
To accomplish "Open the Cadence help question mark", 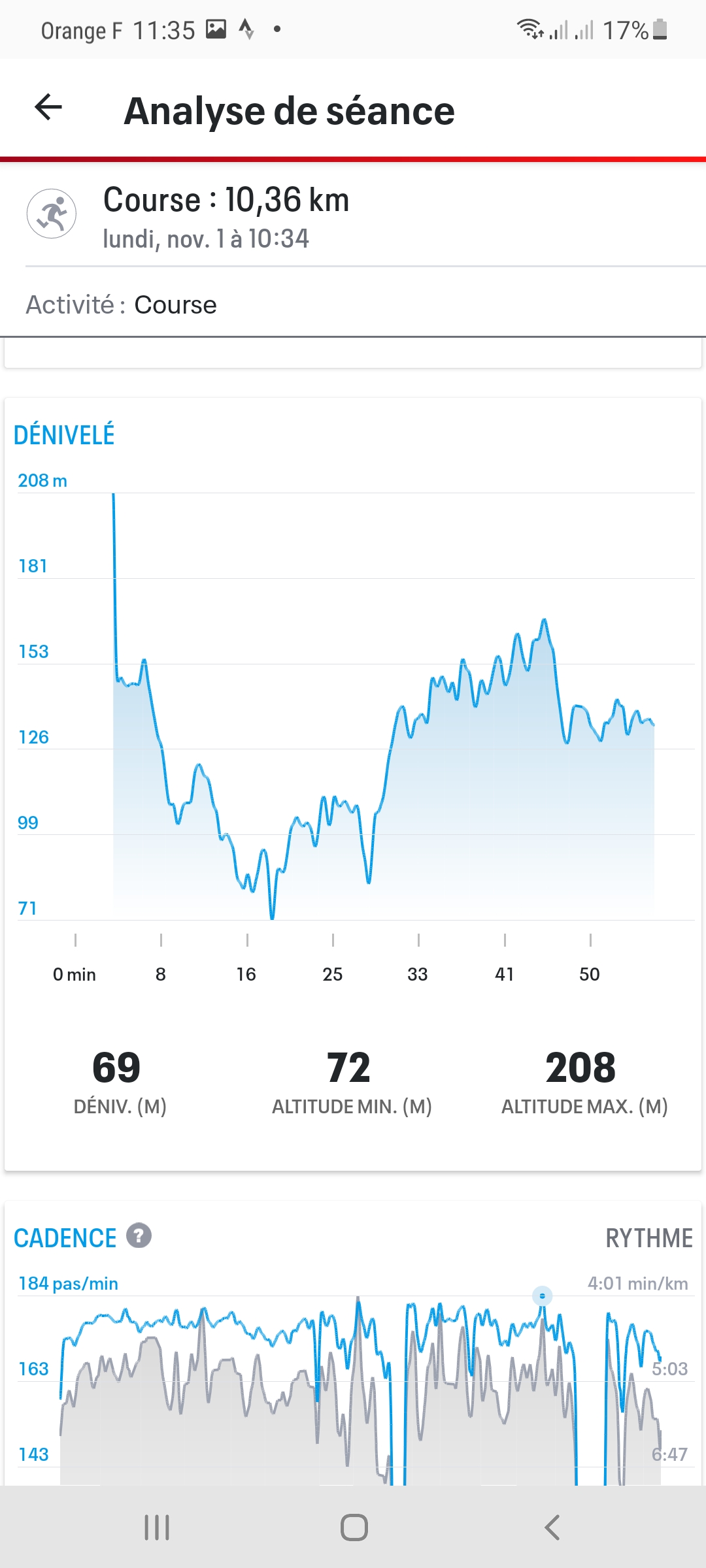I will (139, 1235).
